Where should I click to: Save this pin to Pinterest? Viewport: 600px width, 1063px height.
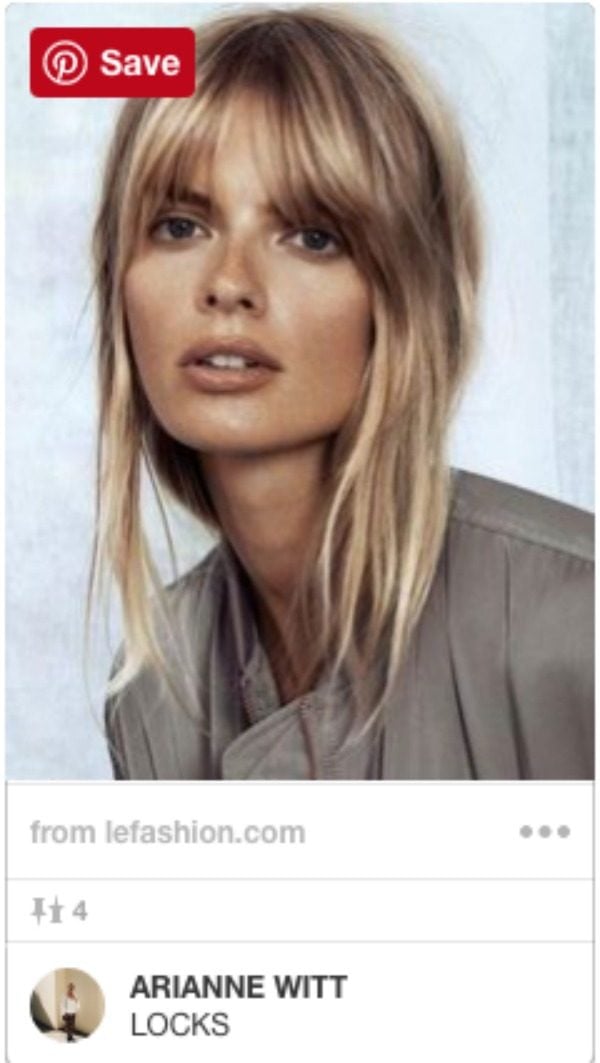pos(112,63)
